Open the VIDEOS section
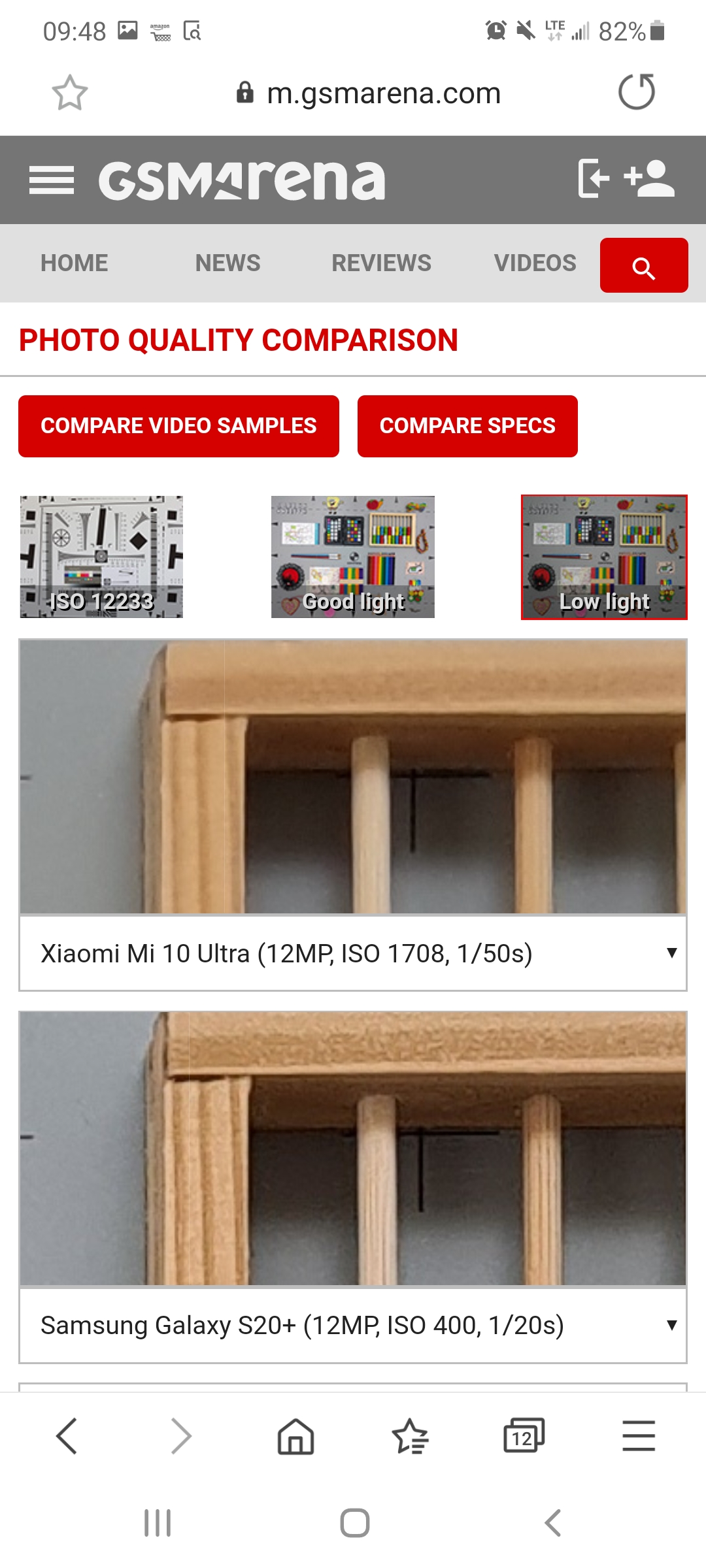706x1568 pixels. (x=535, y=263)
